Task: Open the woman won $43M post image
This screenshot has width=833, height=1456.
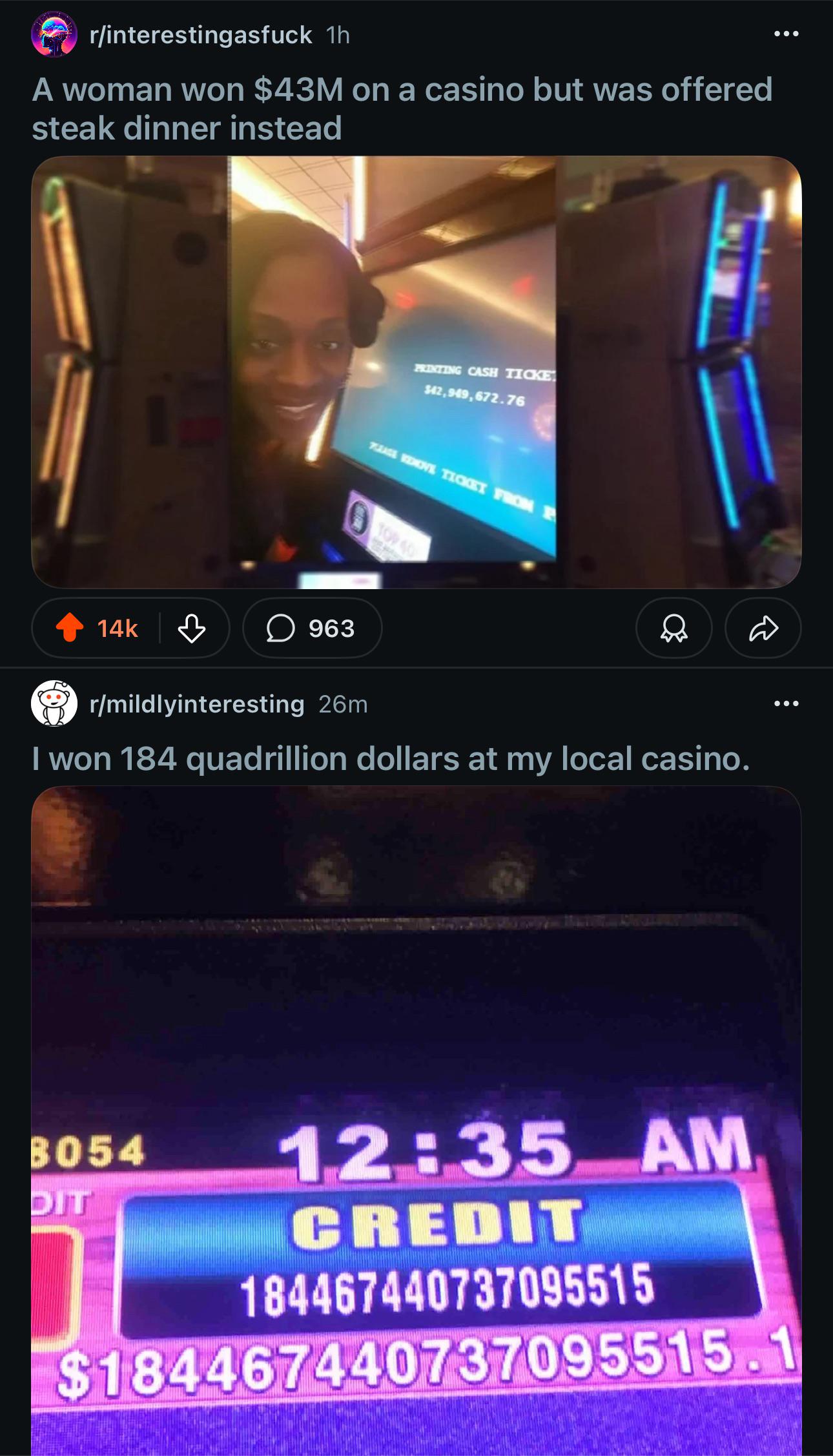Action: point(416,372)
